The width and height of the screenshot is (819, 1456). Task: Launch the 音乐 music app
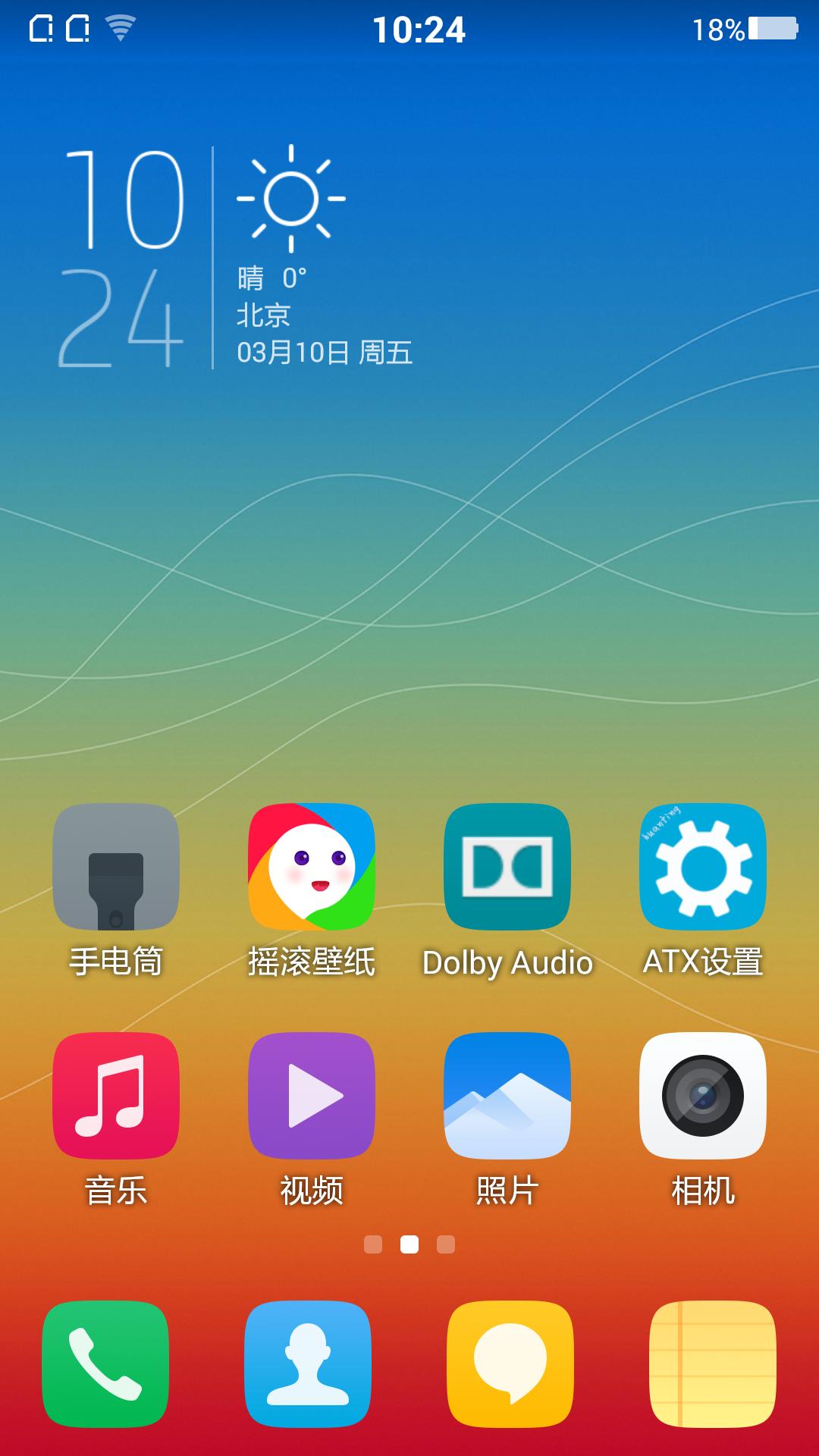click(116, 1096)
